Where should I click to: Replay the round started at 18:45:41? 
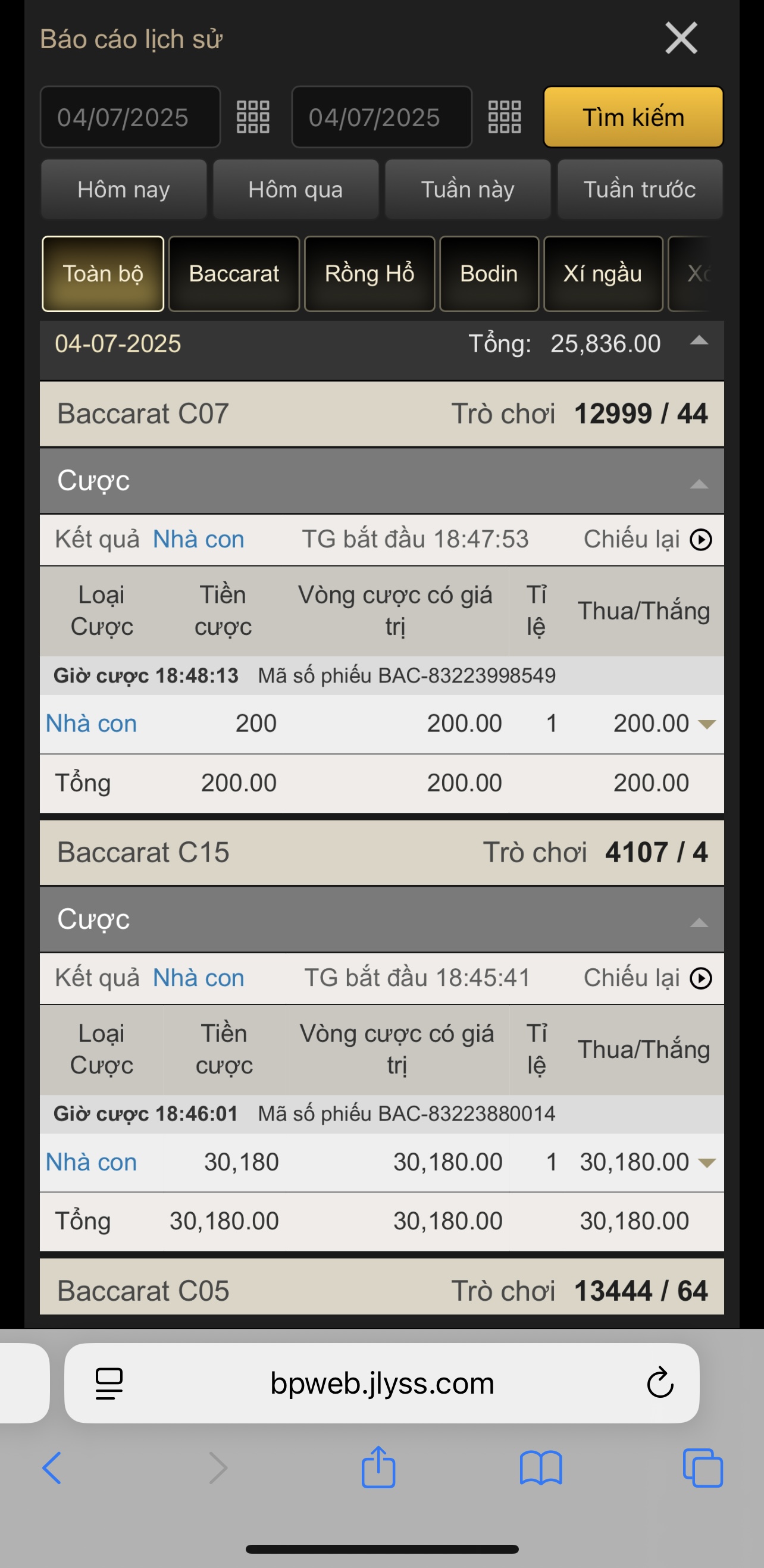pyautogui.click(x=701, y=978)
